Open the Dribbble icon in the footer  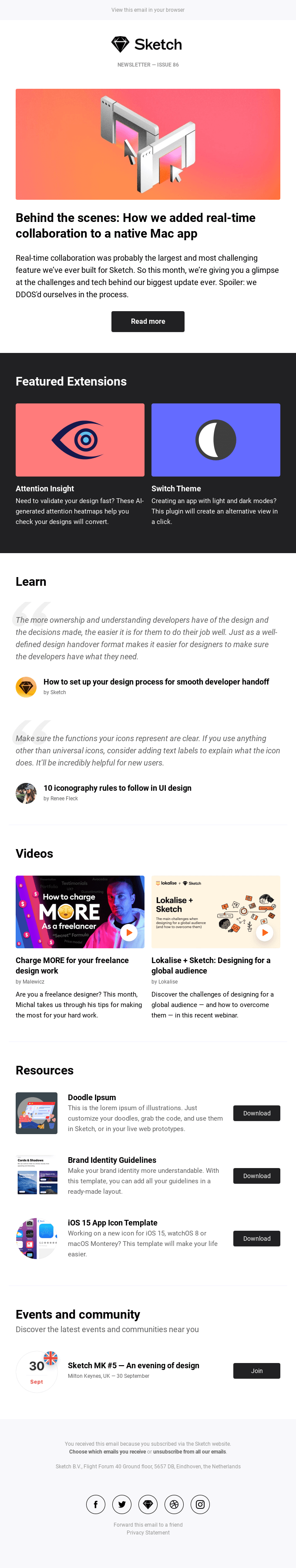[174, 1504]
